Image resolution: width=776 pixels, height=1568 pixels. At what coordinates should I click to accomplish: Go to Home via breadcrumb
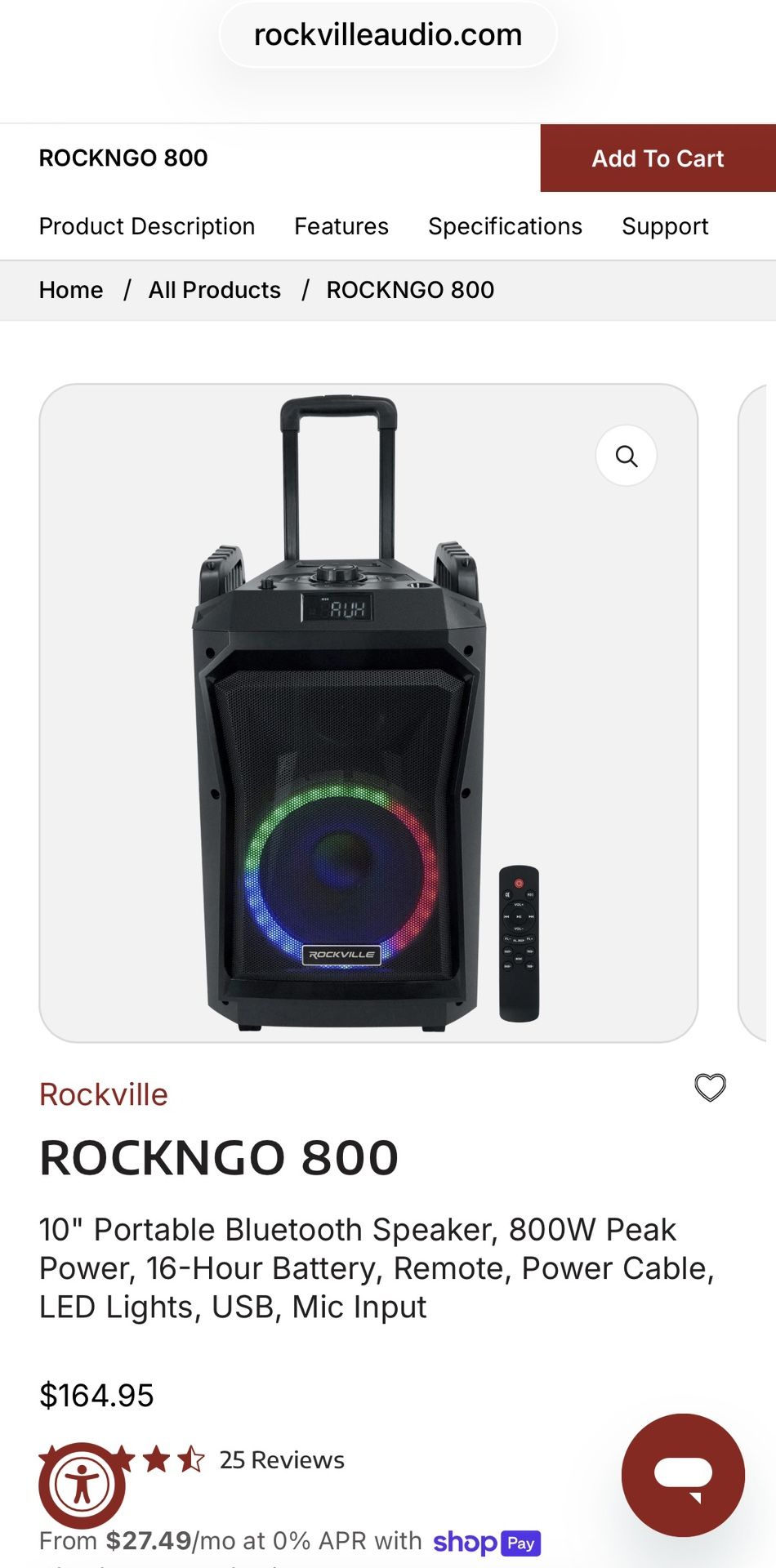[x=71, y=290]
